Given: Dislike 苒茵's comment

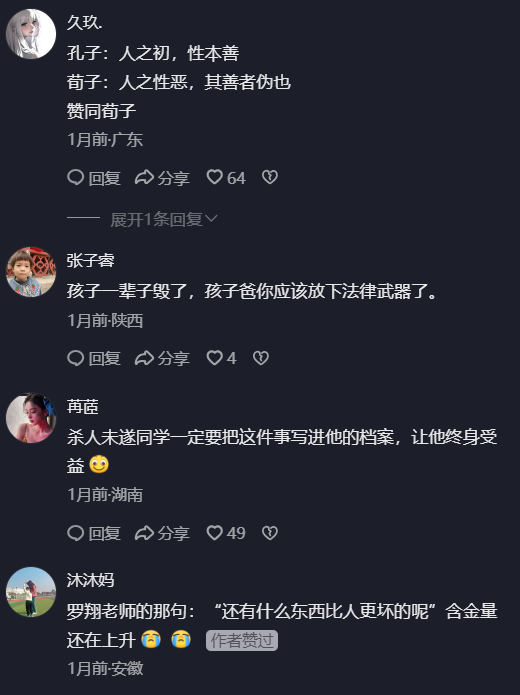Looking at the screenshot, I should [x=270, y=532].
